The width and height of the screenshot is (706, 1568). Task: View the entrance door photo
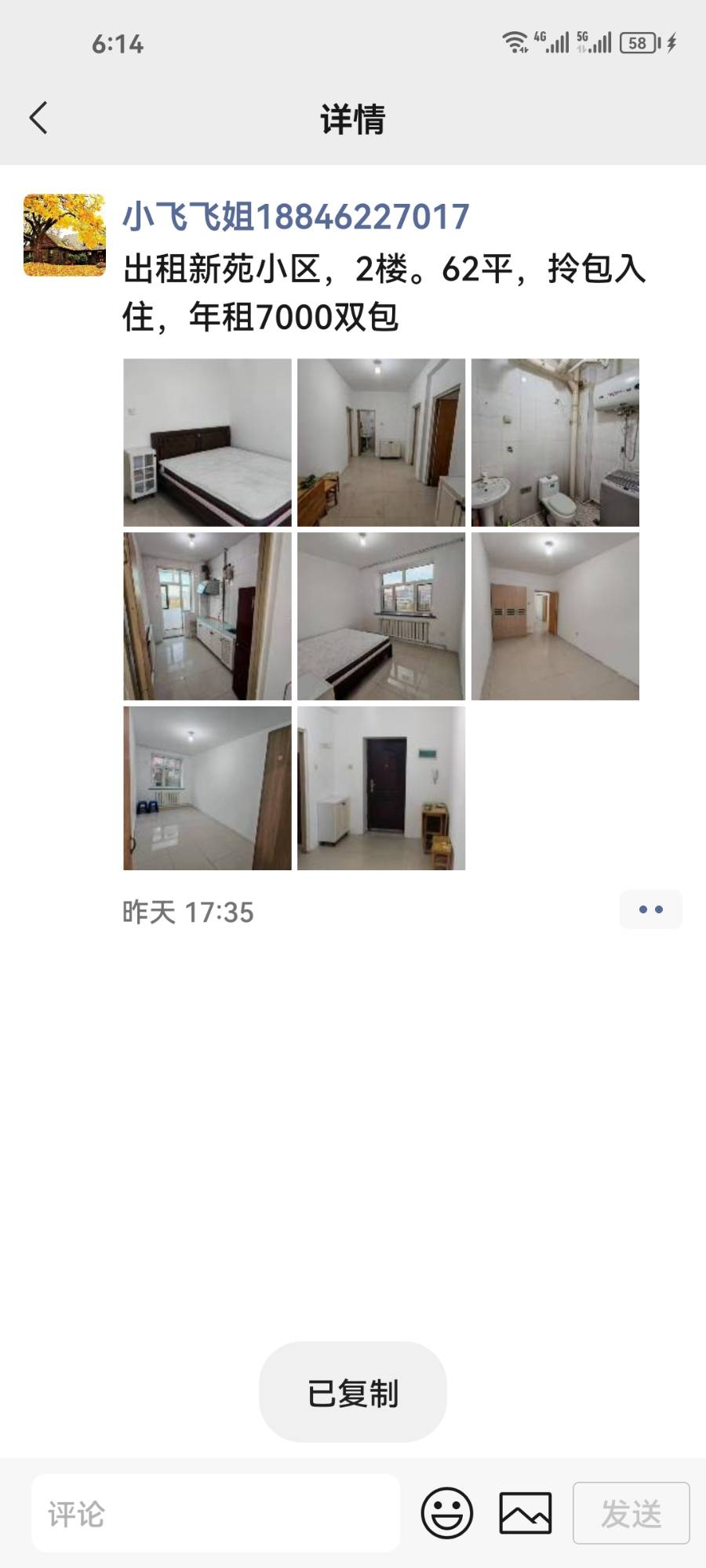[x=381, y=789]
